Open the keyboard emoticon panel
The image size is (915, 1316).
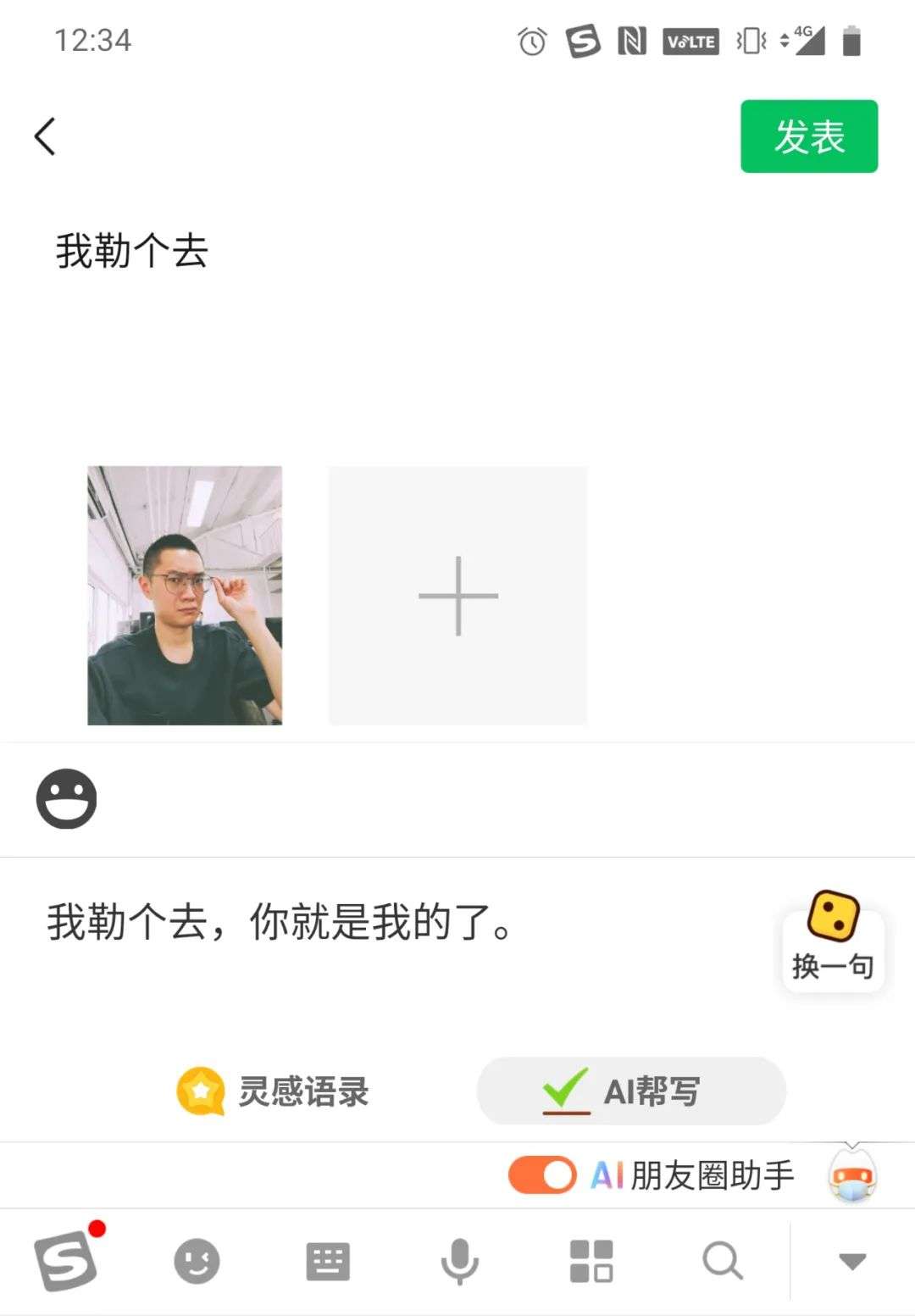pos(197,1261)
